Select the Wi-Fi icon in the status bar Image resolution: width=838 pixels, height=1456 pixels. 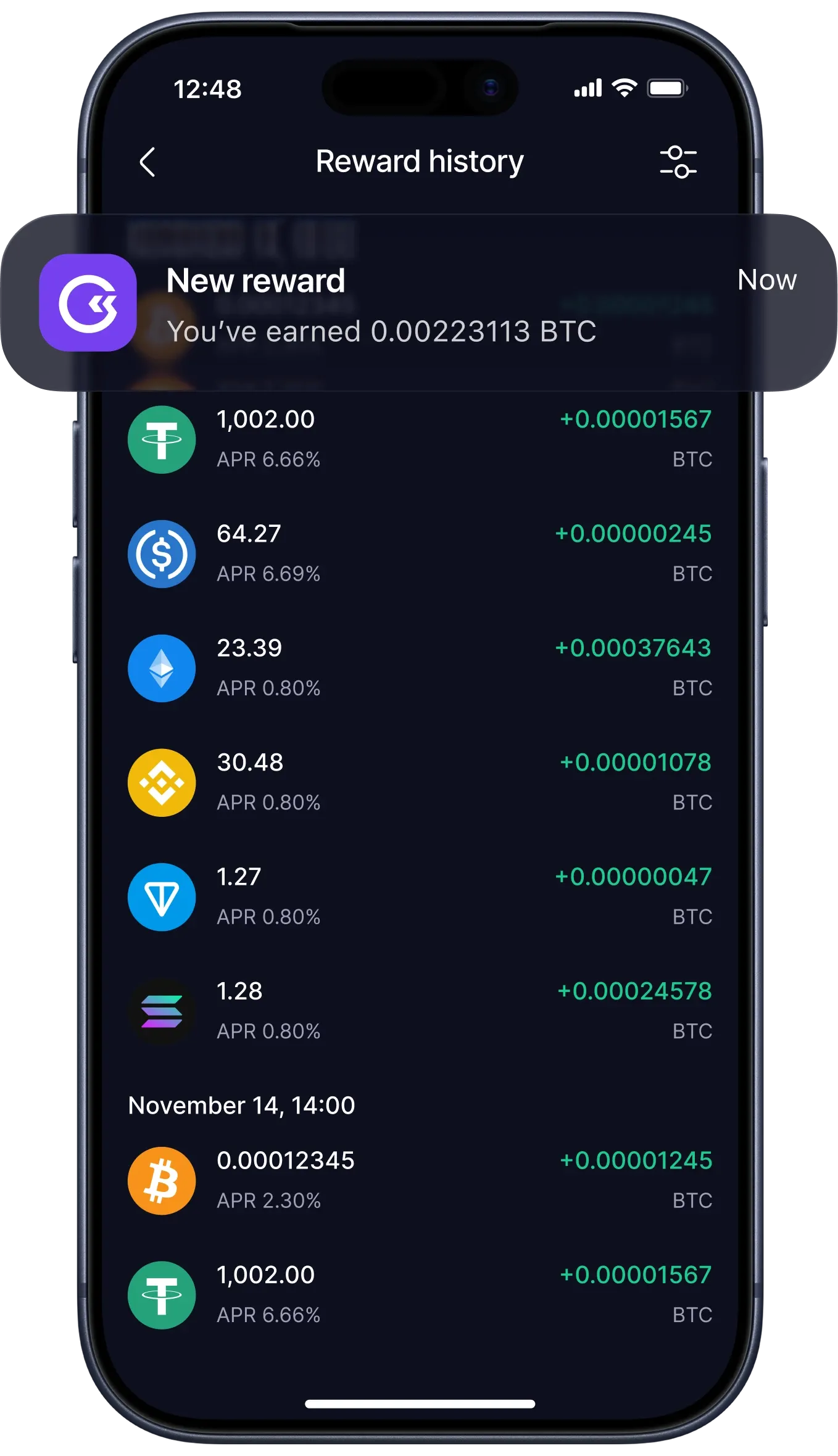click(624, 88)
